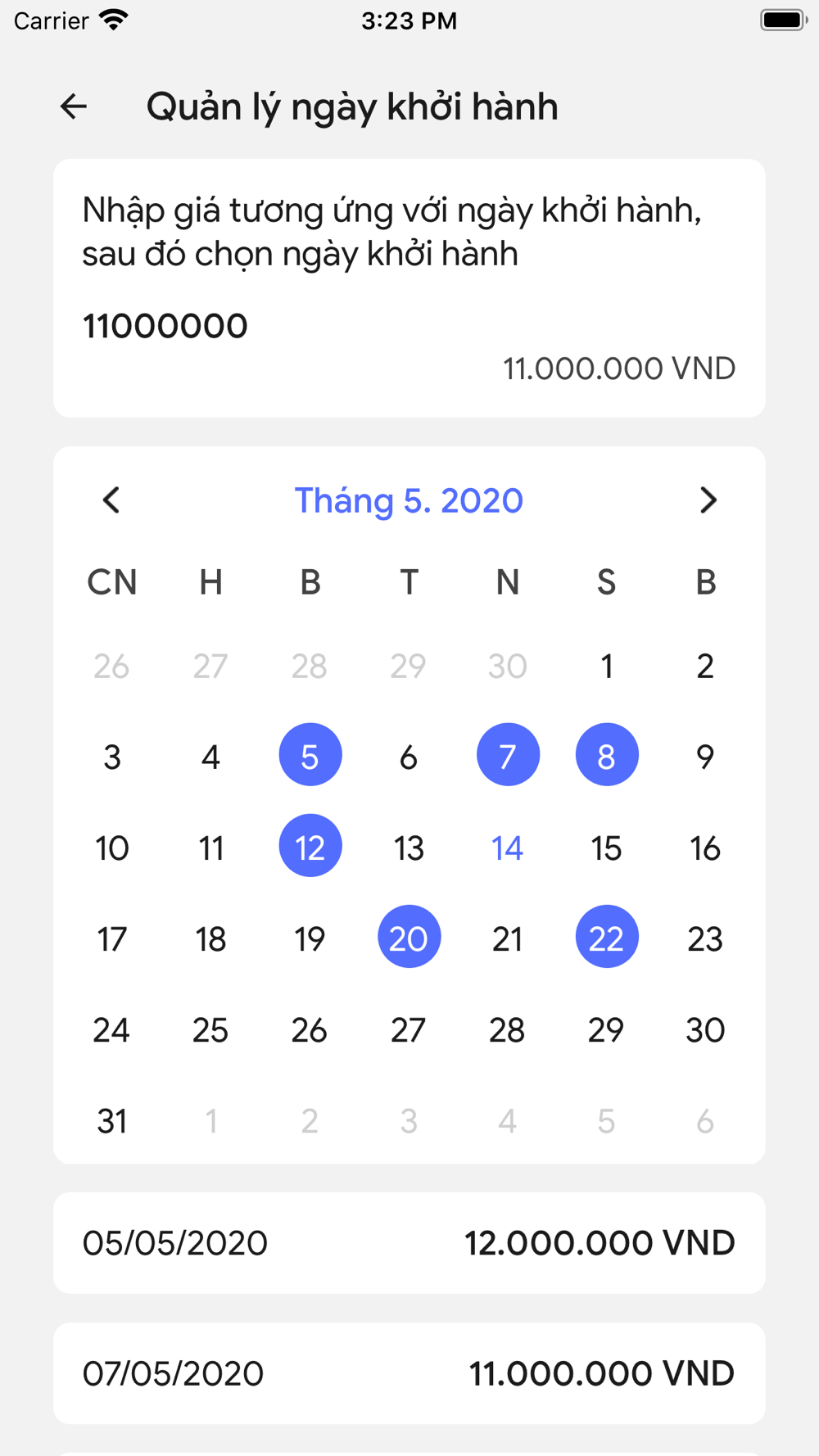819x1456 pixels.
Task: Select day 15 as departure date
Action: tap(607, 848)
